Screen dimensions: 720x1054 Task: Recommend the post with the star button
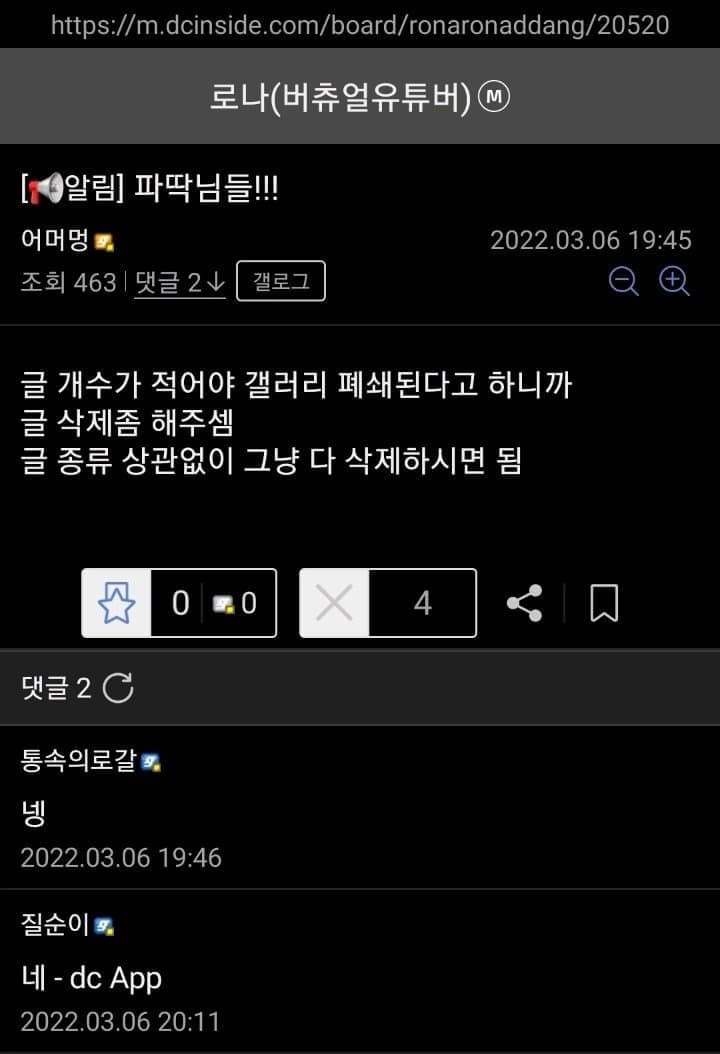[x=117, y=603]
